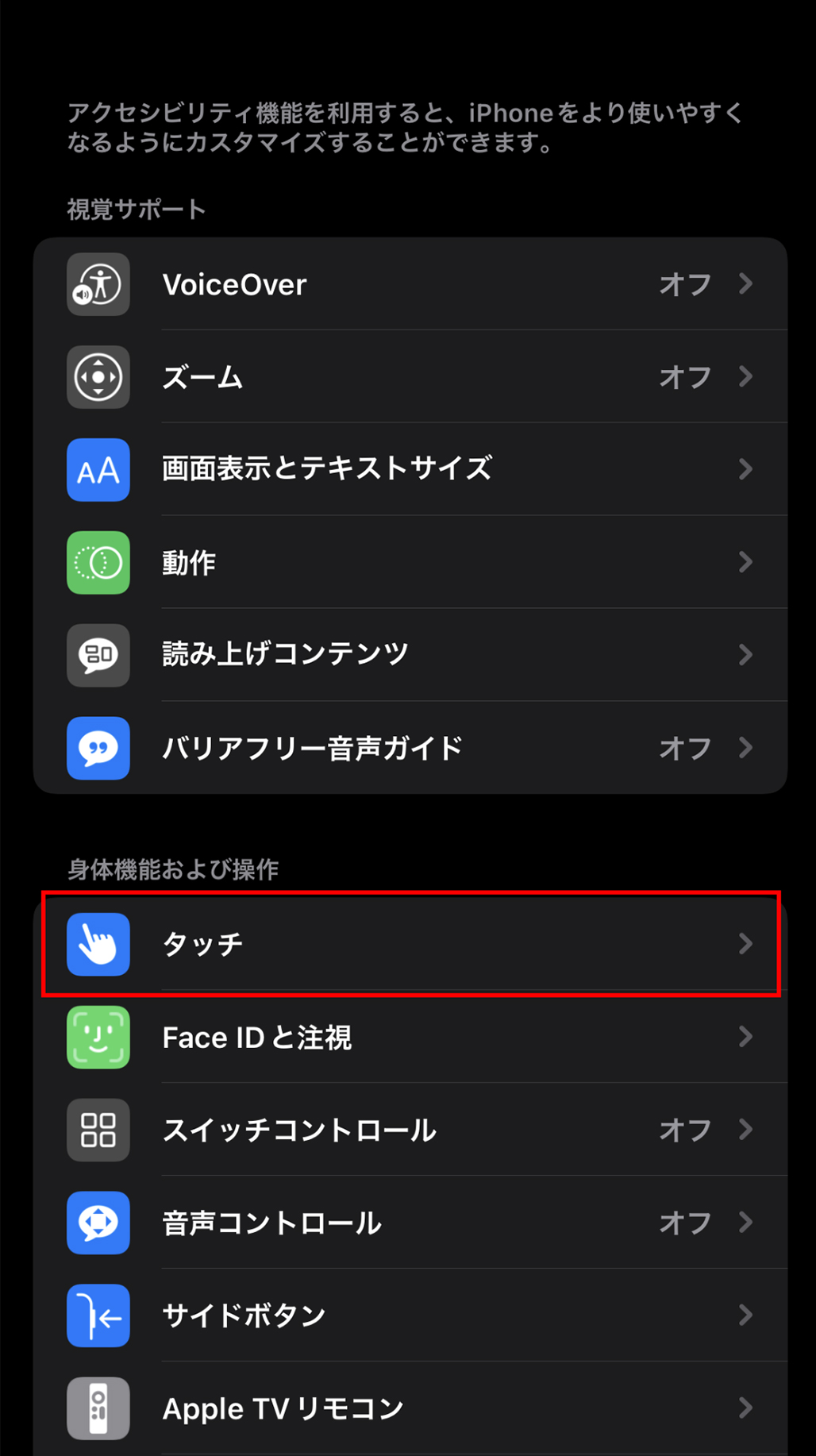
Task: Select the green Motion (動作) icon
Action: point(98,562)
